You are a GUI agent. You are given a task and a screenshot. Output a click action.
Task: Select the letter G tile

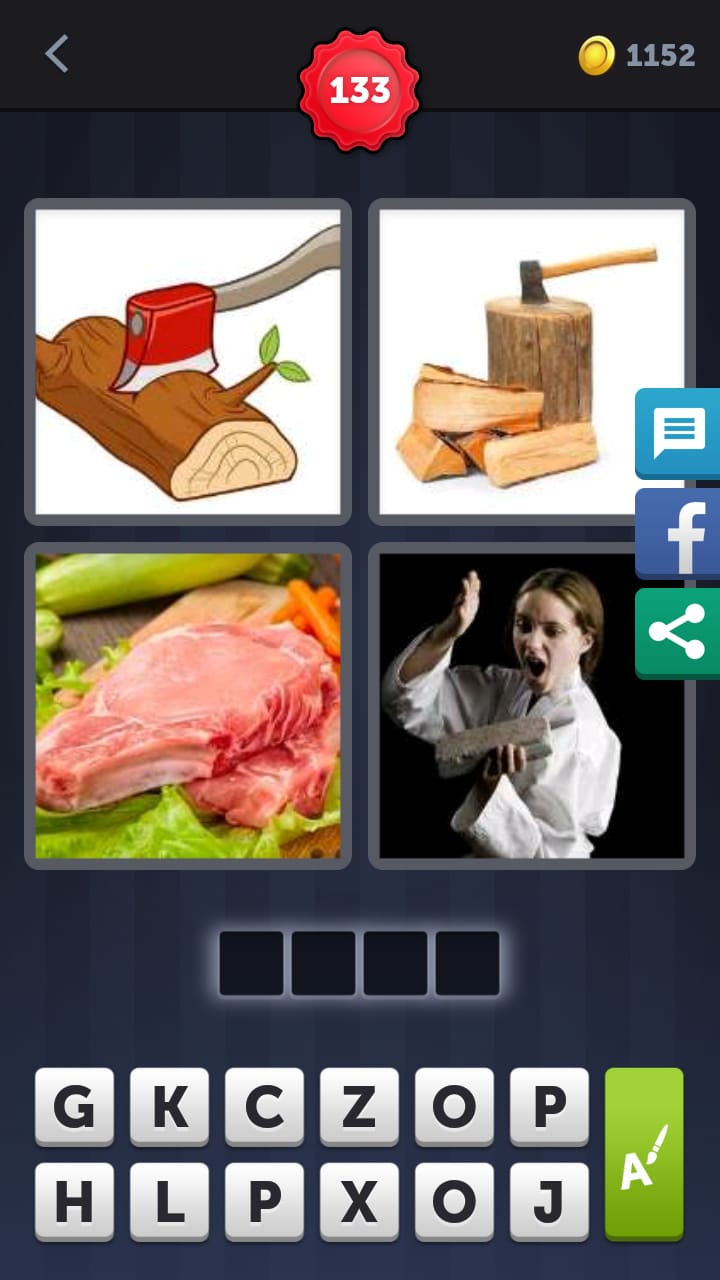pos(74,1106)
